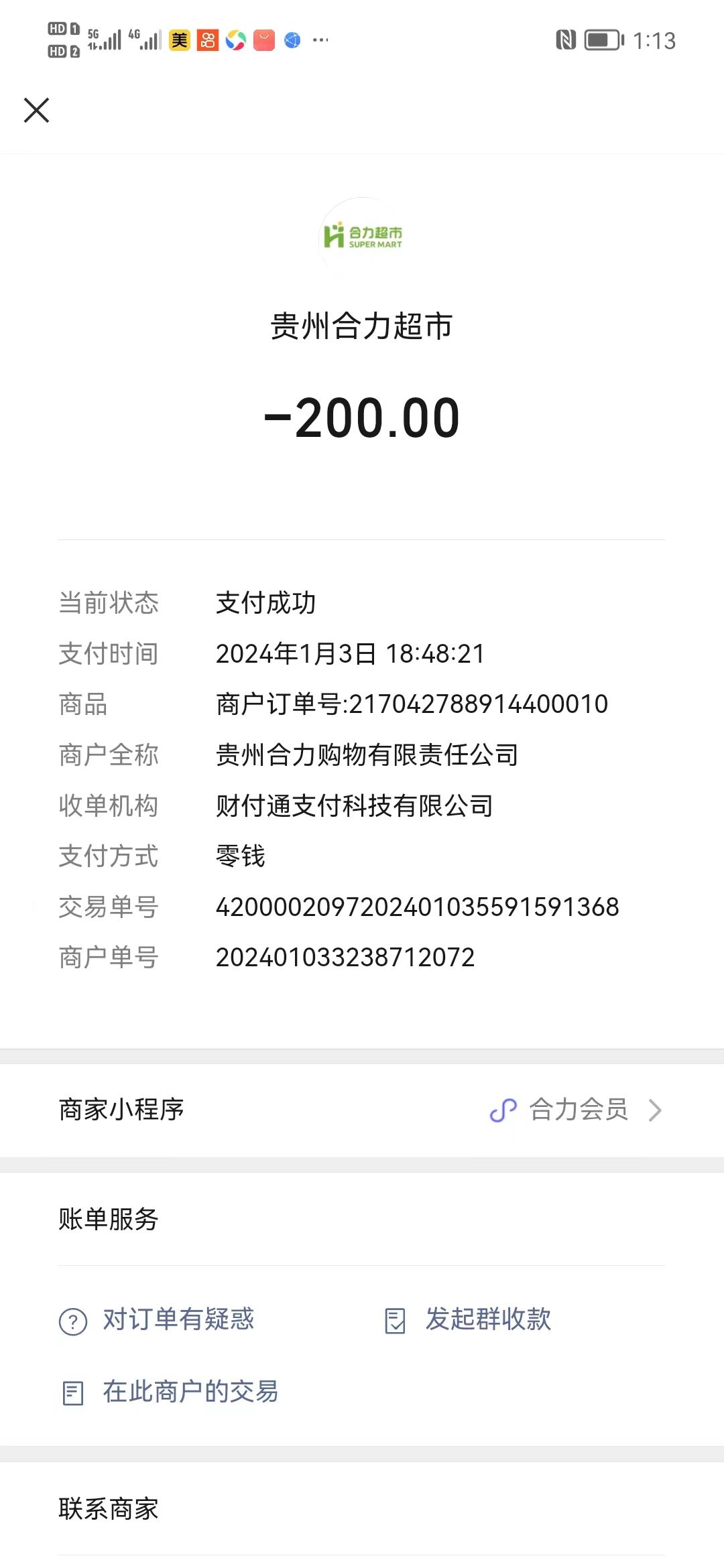Open the 合力会员 merchant mini program
Viewport: 724px width, 1568px height.
coord(577,1110)
